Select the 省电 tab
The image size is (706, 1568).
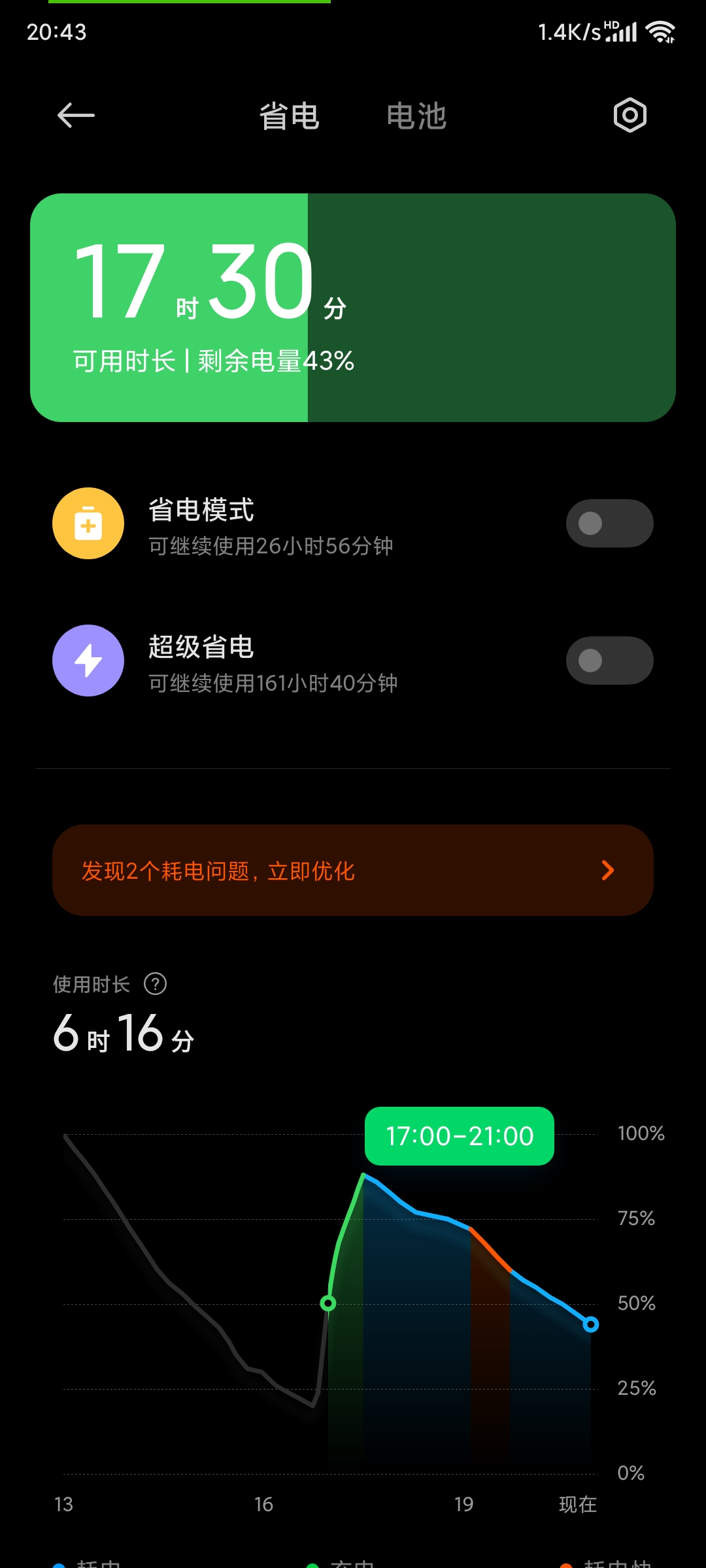click(x=290, y=116)
